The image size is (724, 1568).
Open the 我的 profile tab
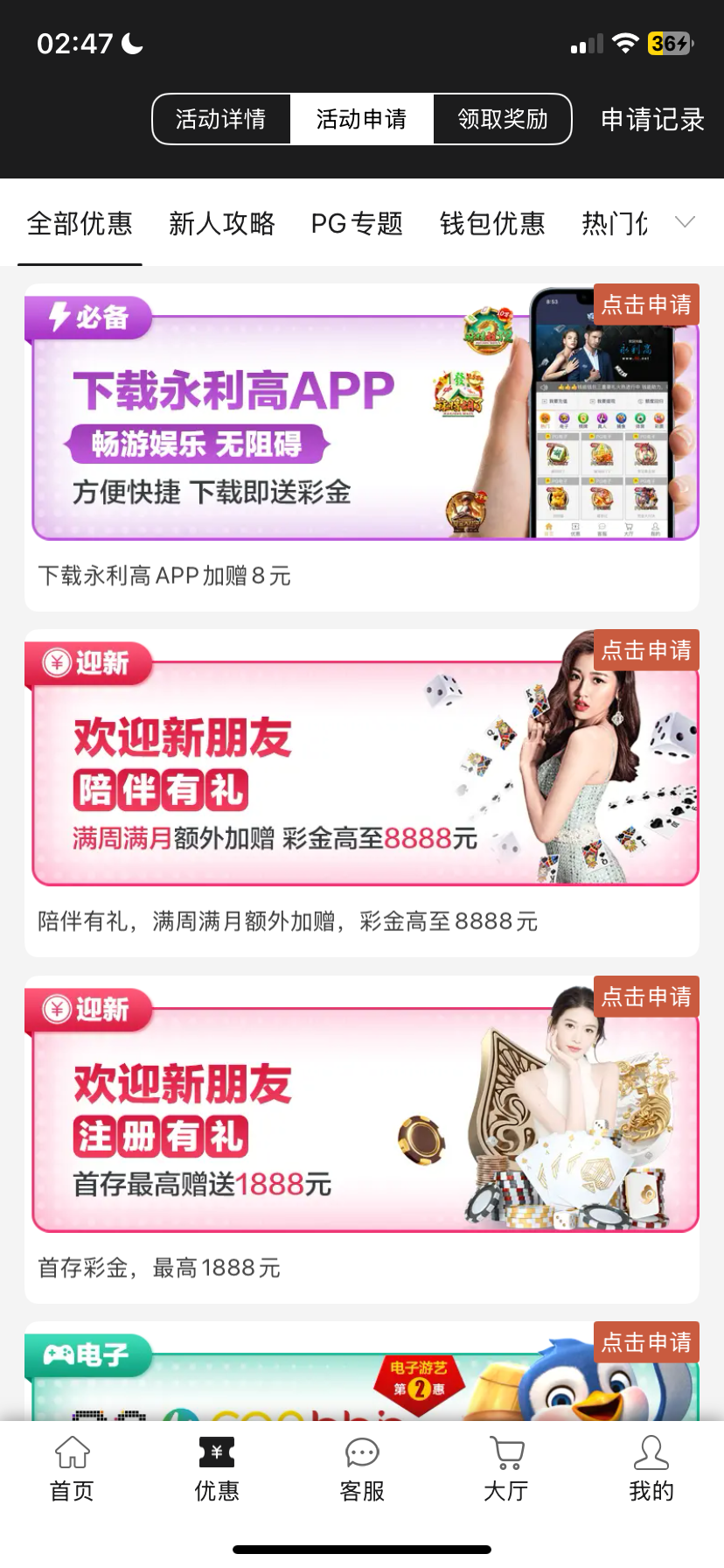pos(651,1468)
